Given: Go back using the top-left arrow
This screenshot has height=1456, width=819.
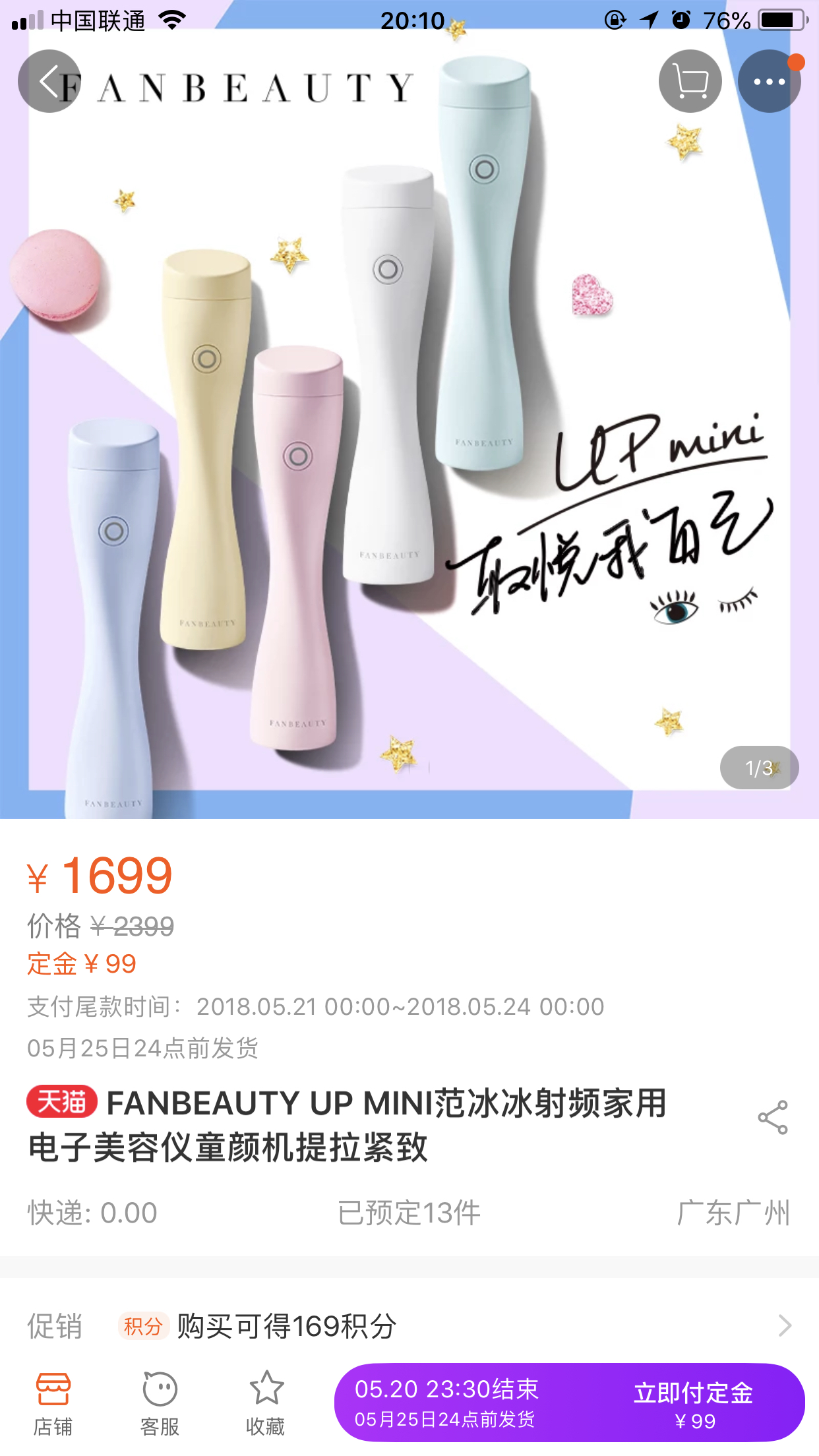Looking at the screenshot, I should 49,81.
